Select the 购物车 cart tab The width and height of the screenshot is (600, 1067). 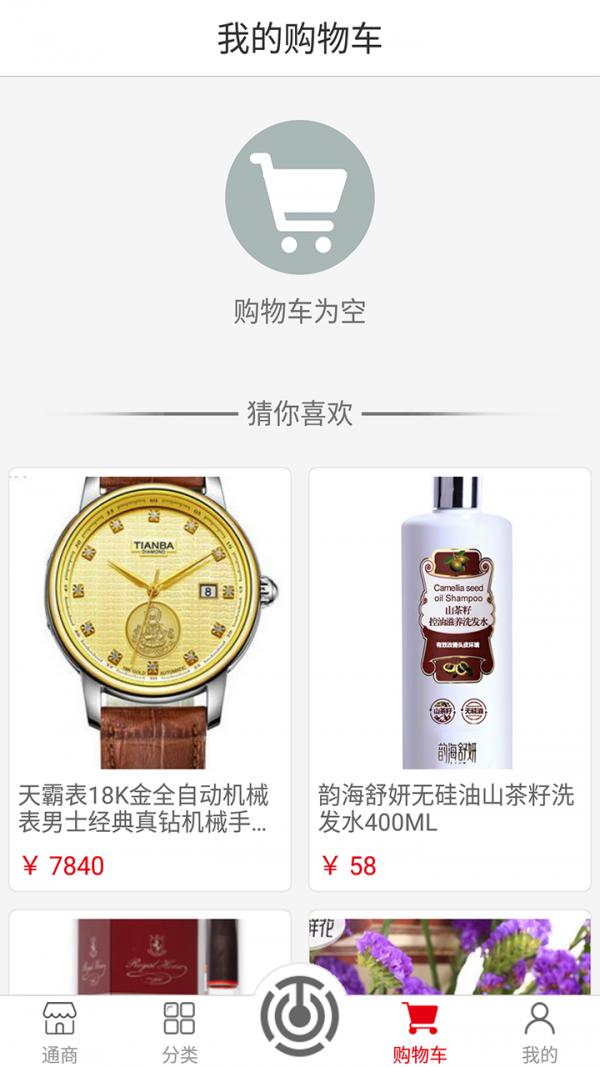coord(420,1032)
